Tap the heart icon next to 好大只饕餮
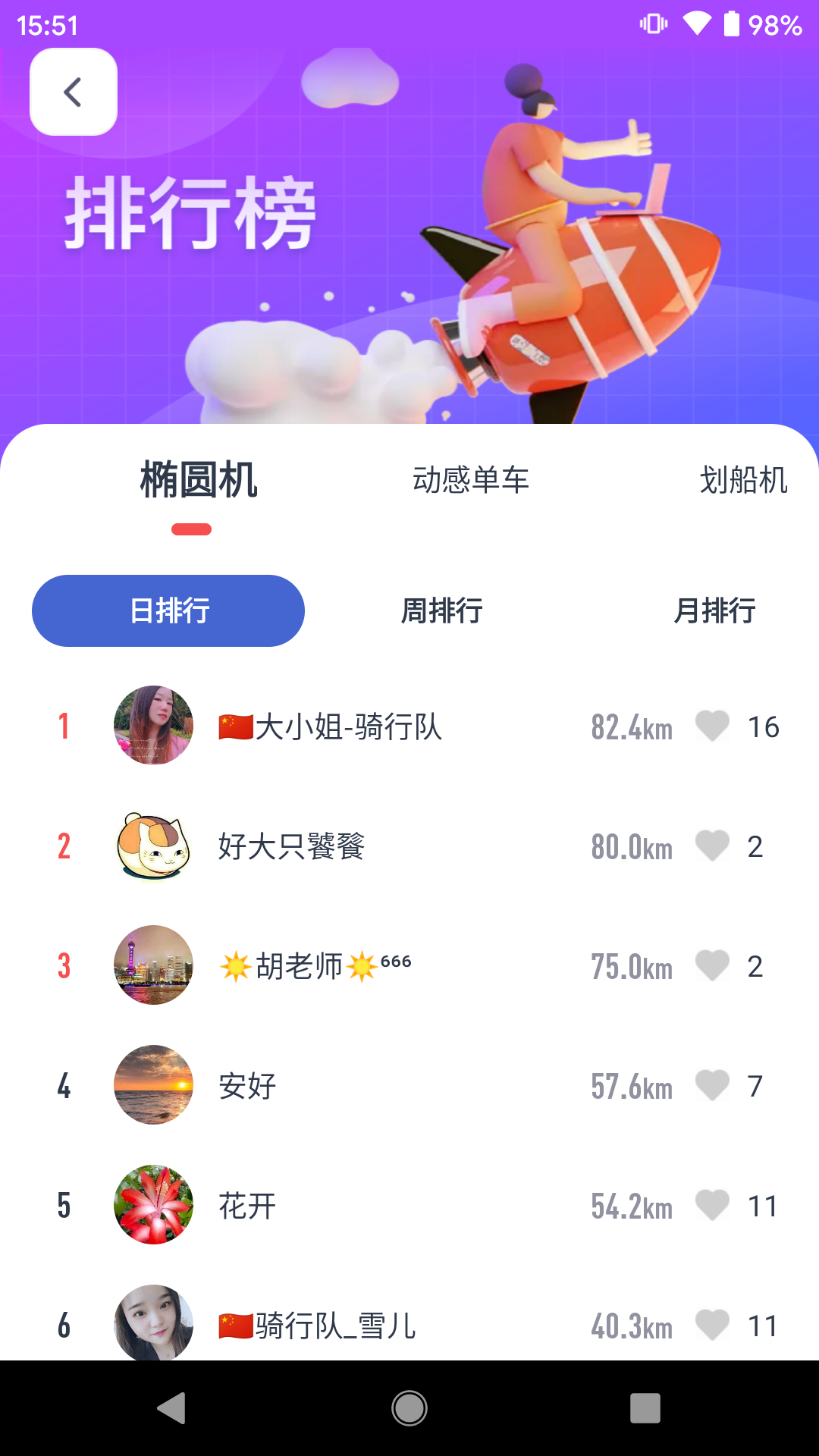The width and height of the screenshot is (819, 1456). point(711,846)
